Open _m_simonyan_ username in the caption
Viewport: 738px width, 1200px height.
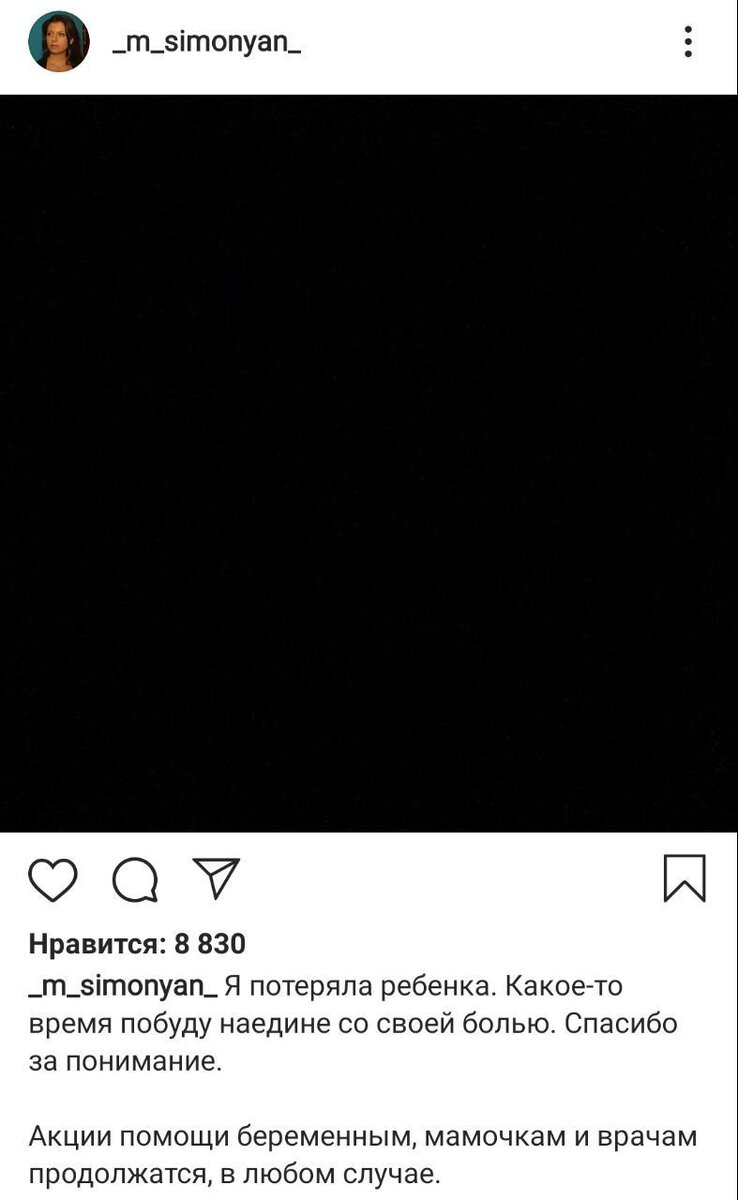pyautogui.click(x=123, y=987)
